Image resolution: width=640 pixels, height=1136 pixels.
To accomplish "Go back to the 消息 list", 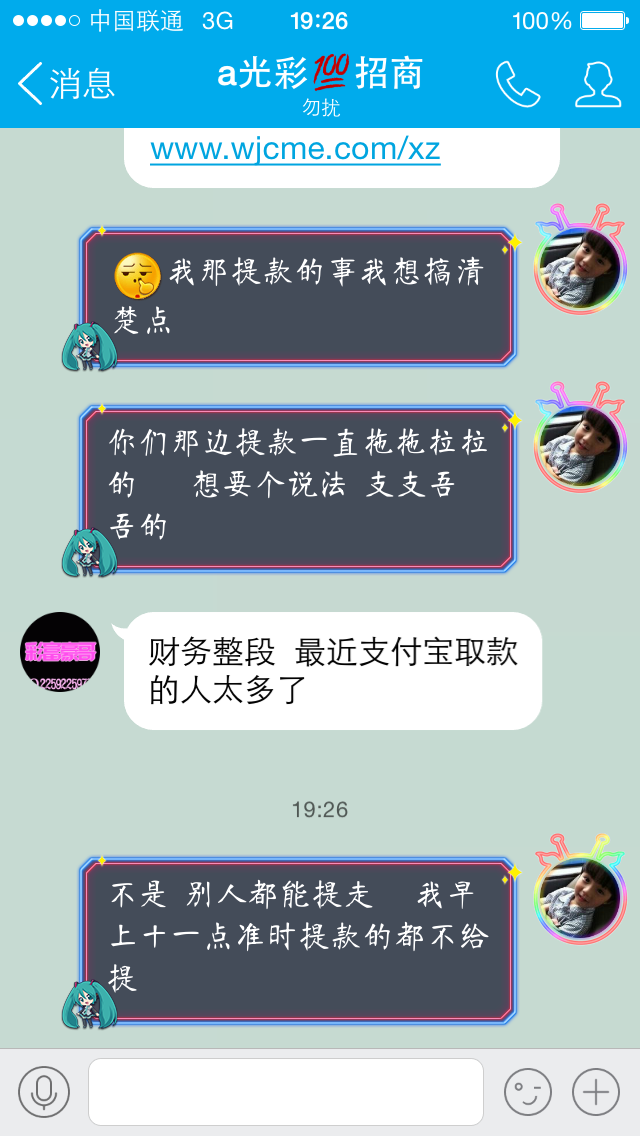I will (x=65, y=83).
